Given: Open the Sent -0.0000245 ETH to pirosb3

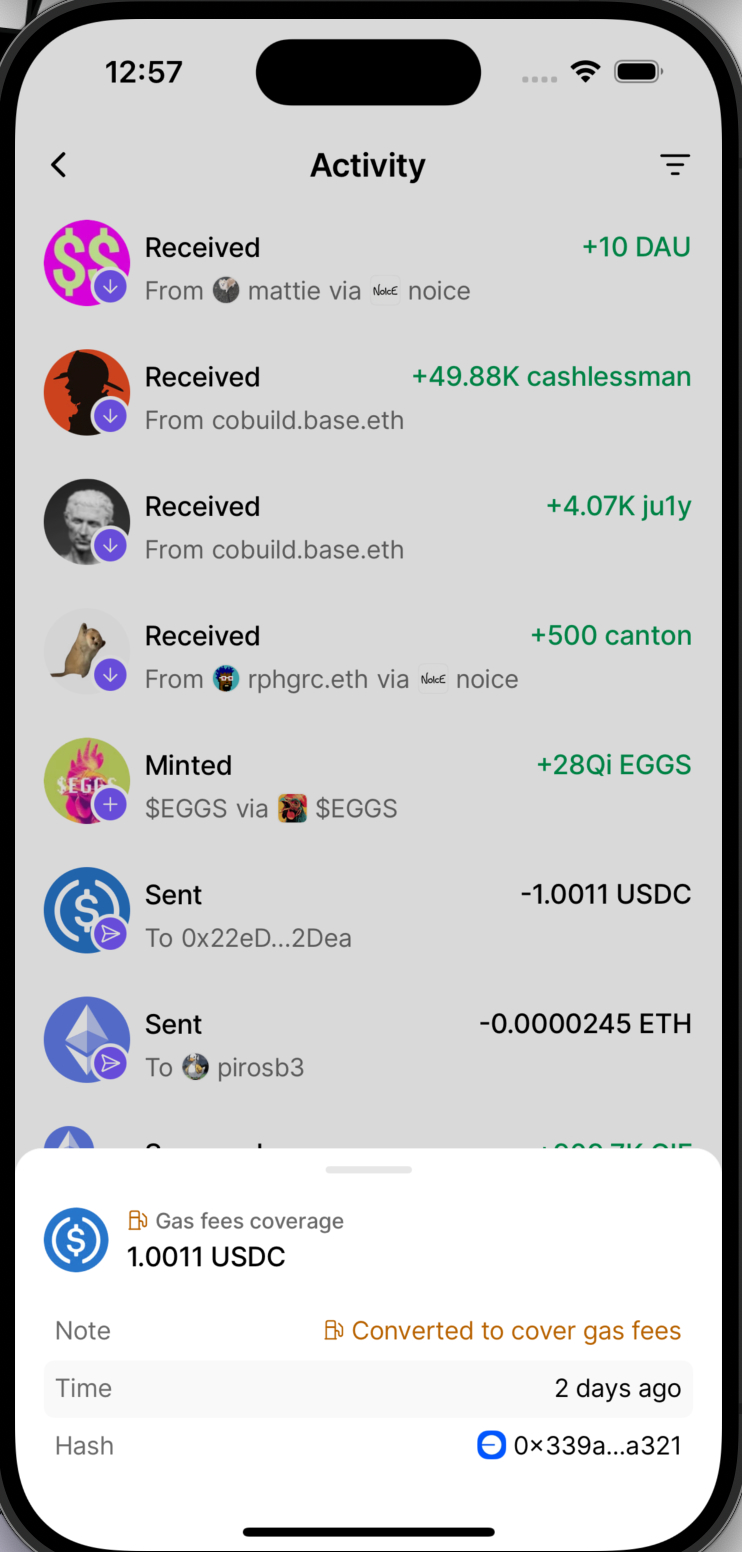Looking at the screenshot, I should (x=368, y=1045).
